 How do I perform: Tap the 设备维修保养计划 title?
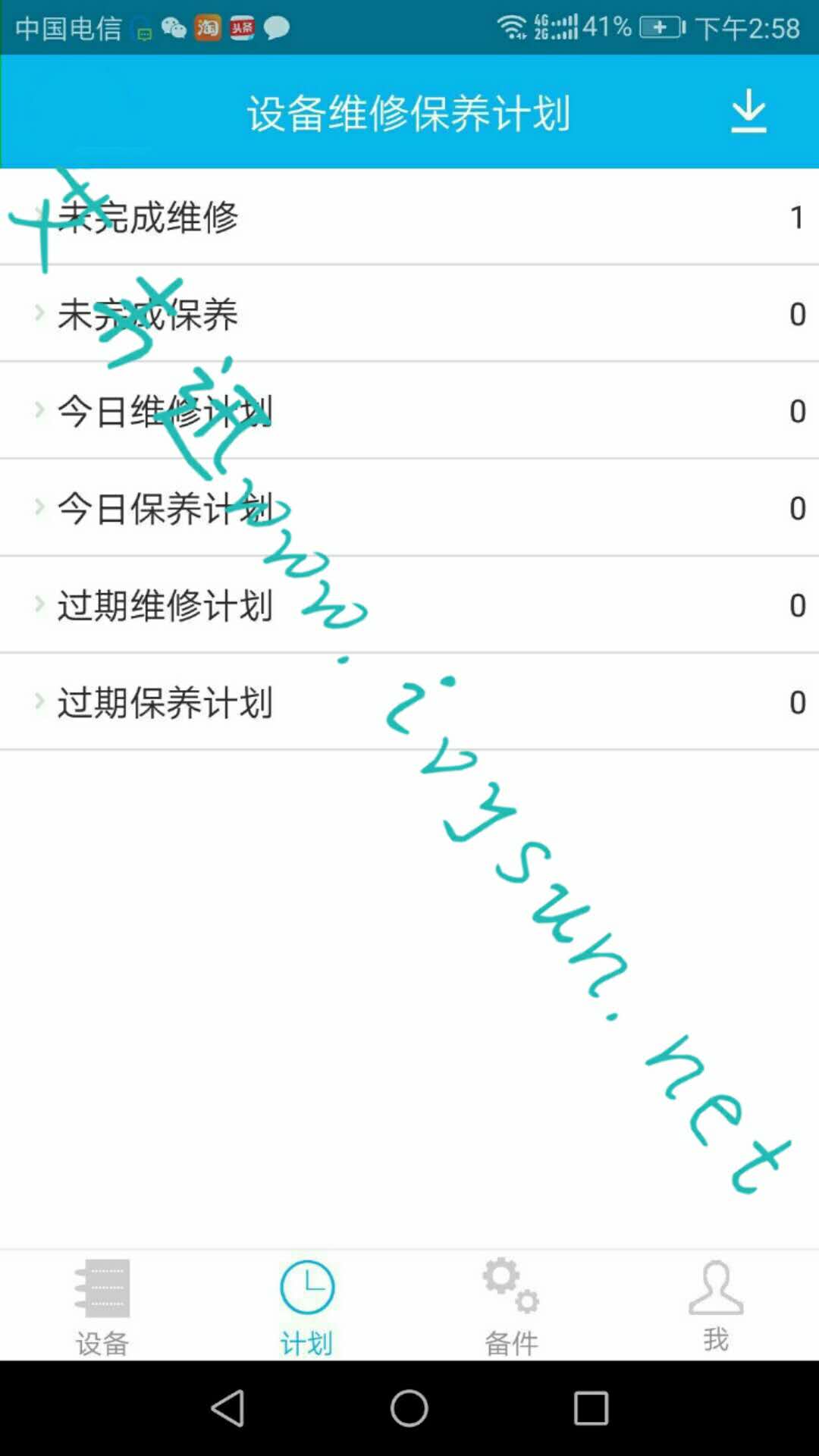point(409,112)
